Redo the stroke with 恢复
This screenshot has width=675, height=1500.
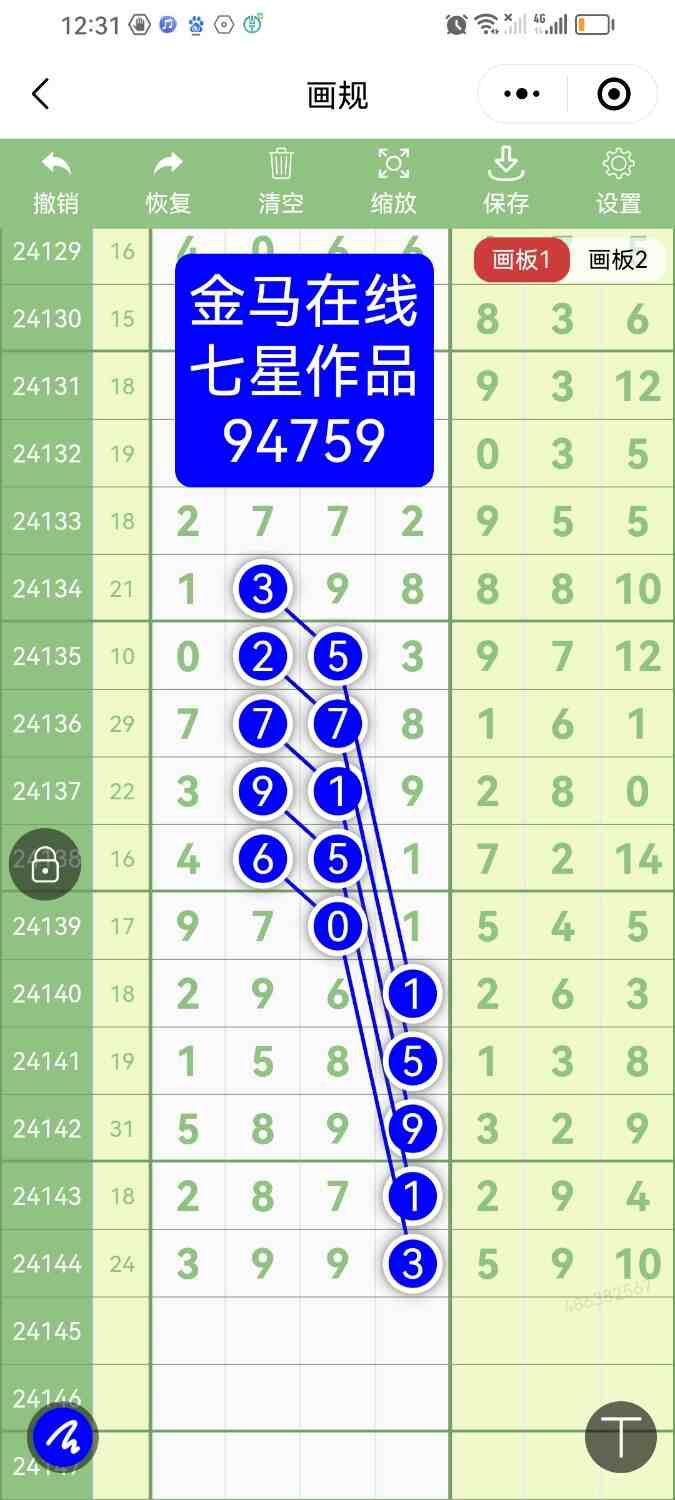pyautogui.click(x=168, y=182)
